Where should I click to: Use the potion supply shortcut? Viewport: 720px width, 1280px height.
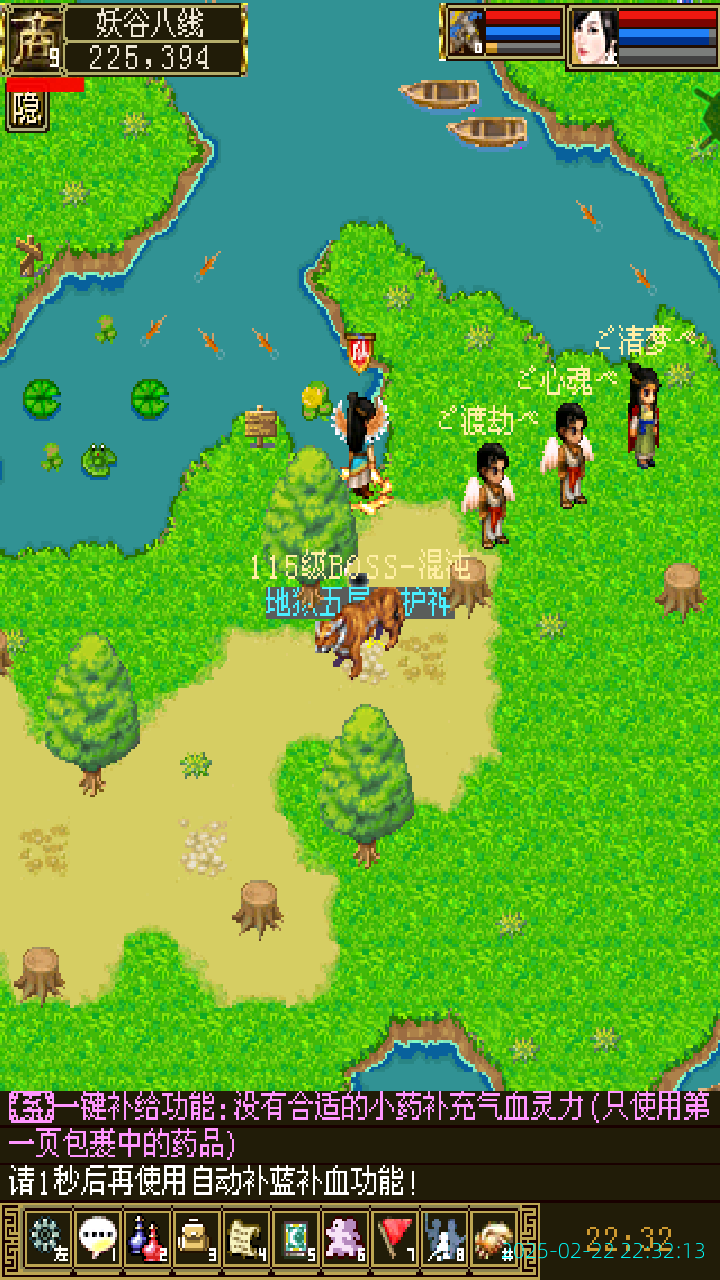click(x=147, y=1238)
